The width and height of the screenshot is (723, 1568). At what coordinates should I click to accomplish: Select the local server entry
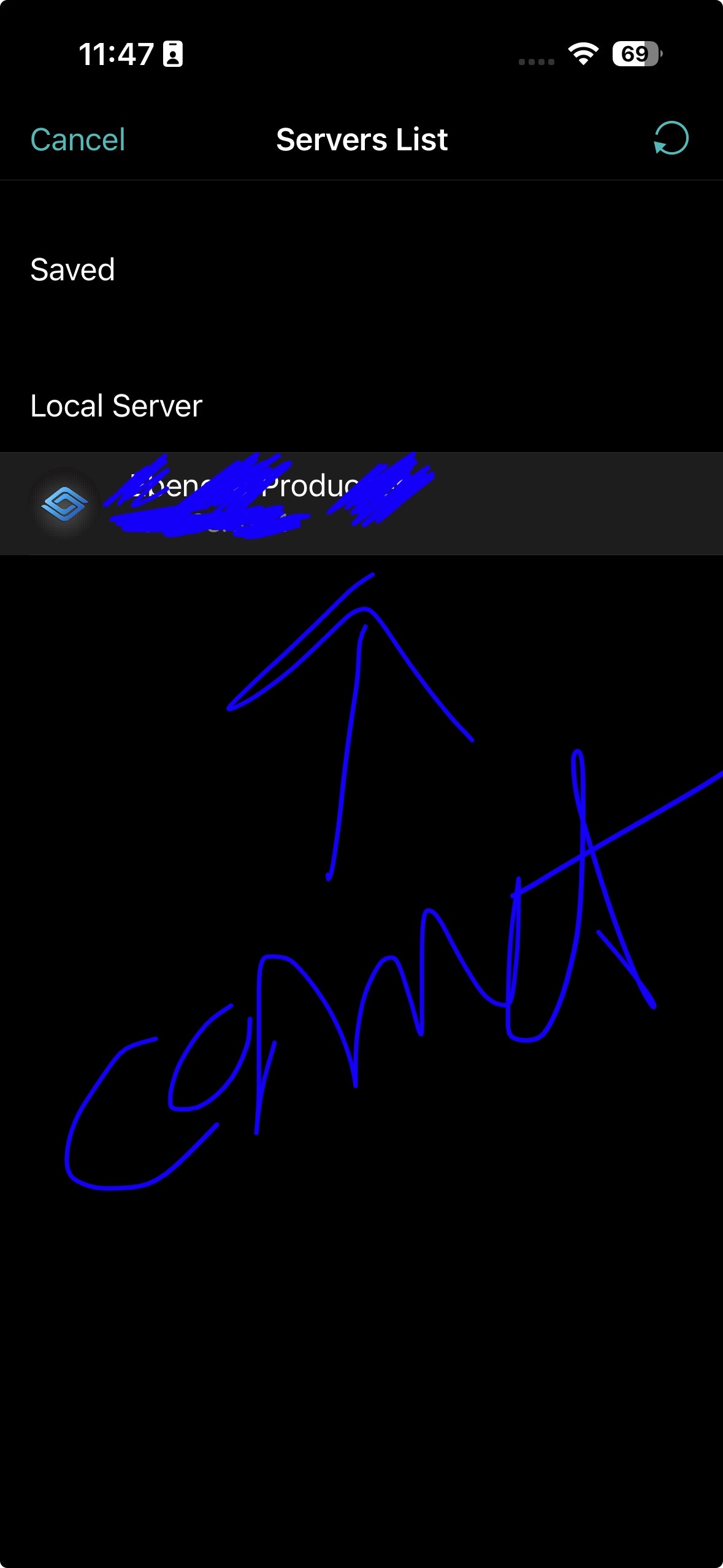pos(361,504)
